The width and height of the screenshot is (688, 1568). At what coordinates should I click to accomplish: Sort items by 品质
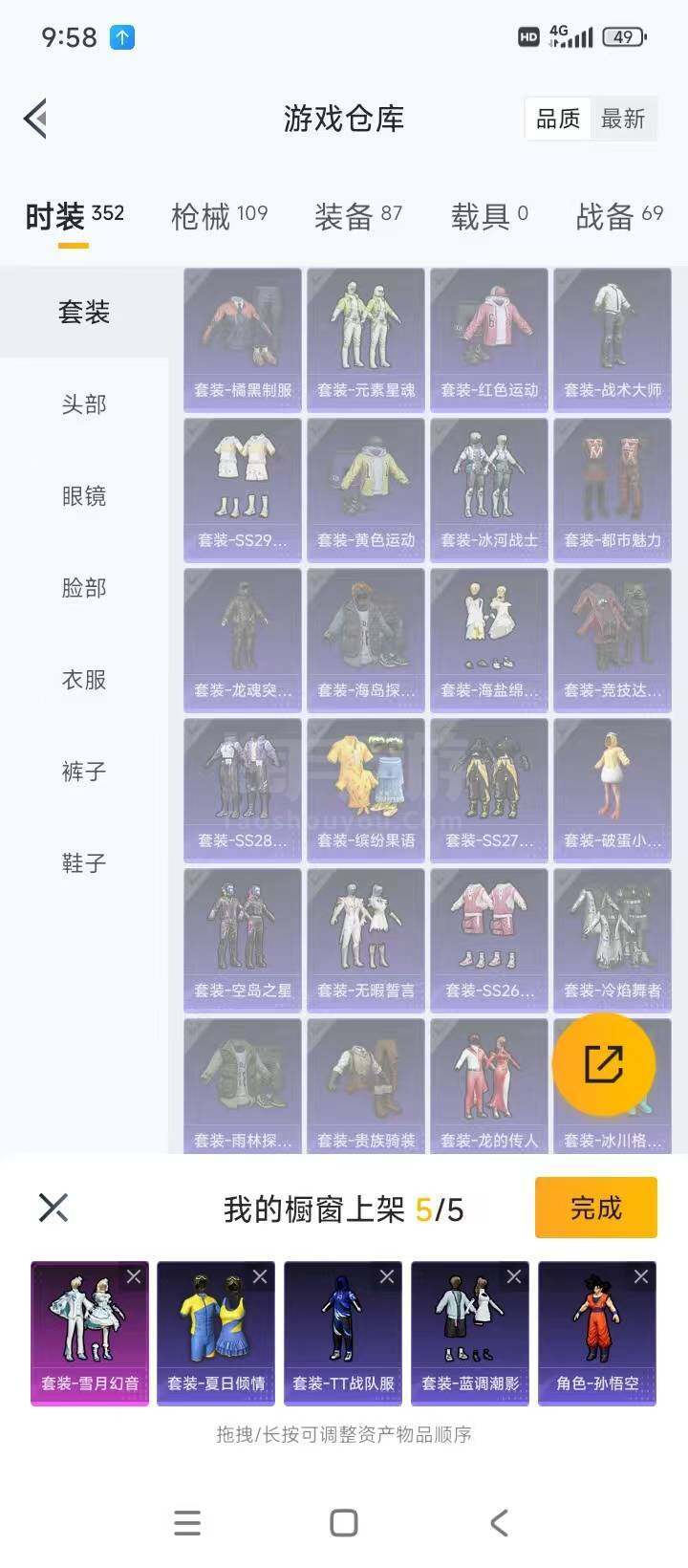coord(558,119)
